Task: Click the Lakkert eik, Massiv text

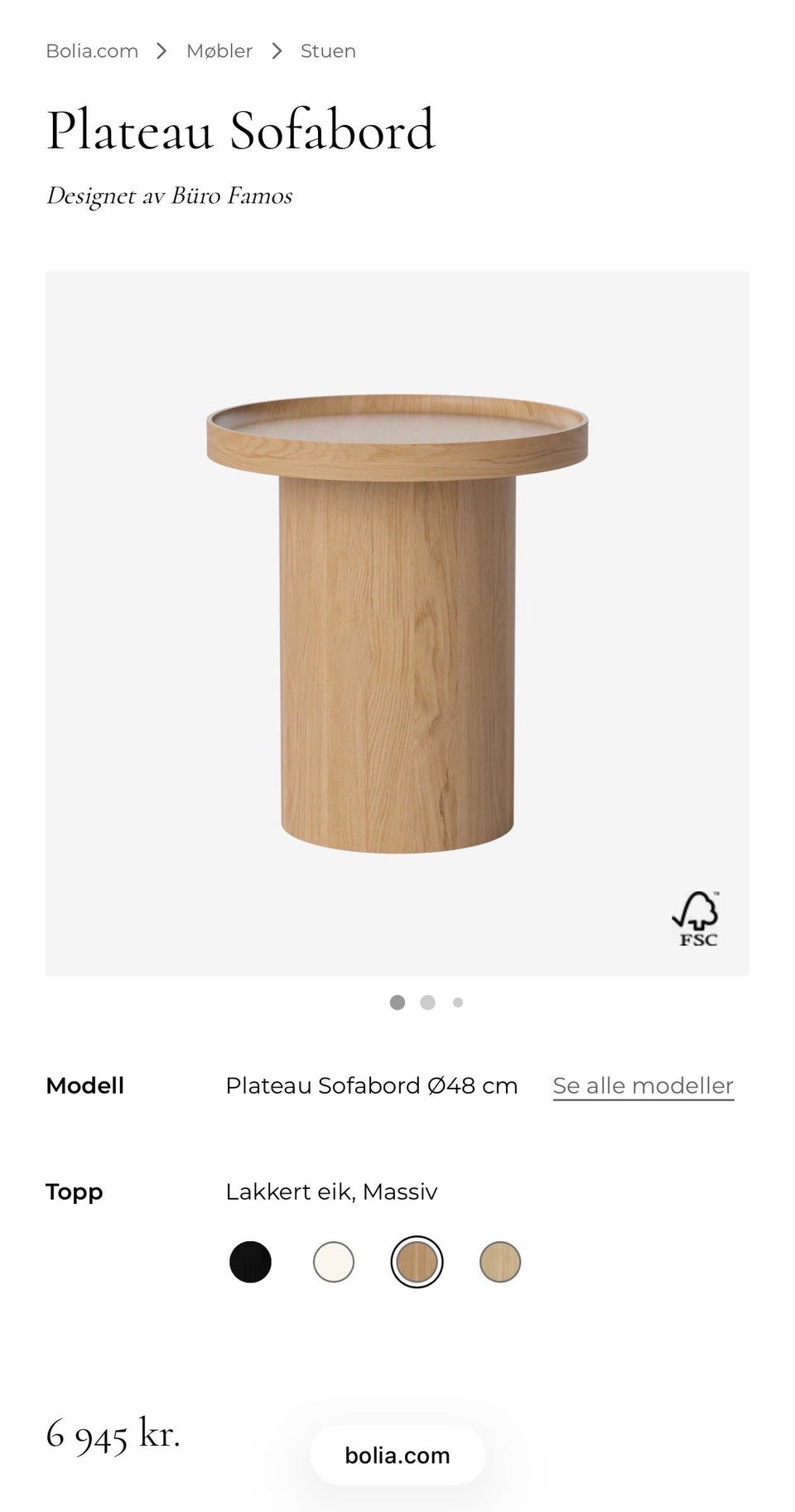Action: (331, 1191)
